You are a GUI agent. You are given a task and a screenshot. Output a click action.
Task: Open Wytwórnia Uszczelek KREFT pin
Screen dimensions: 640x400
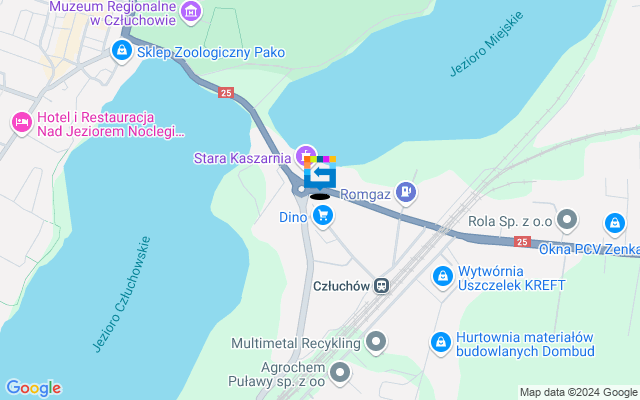(x=441, y=275)
